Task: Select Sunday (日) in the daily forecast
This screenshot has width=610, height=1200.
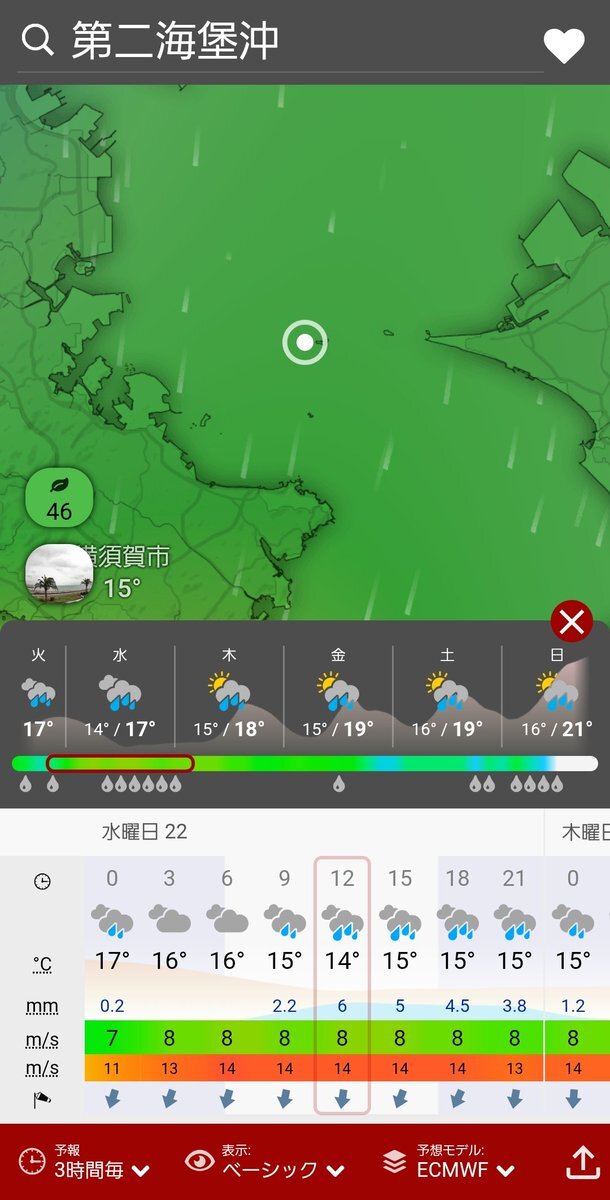Action: pos(556,695)
